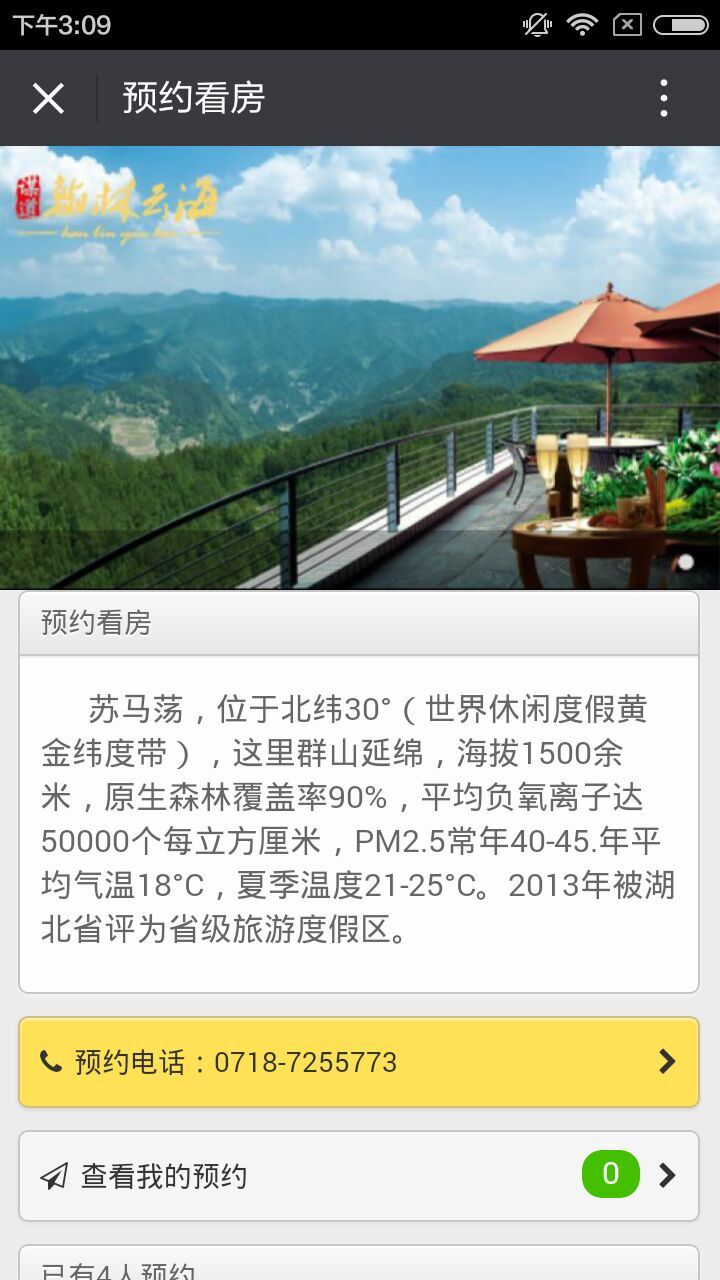
Task: Call the 预约电话 0718-7255773
Action: [x=358, y=1062]
